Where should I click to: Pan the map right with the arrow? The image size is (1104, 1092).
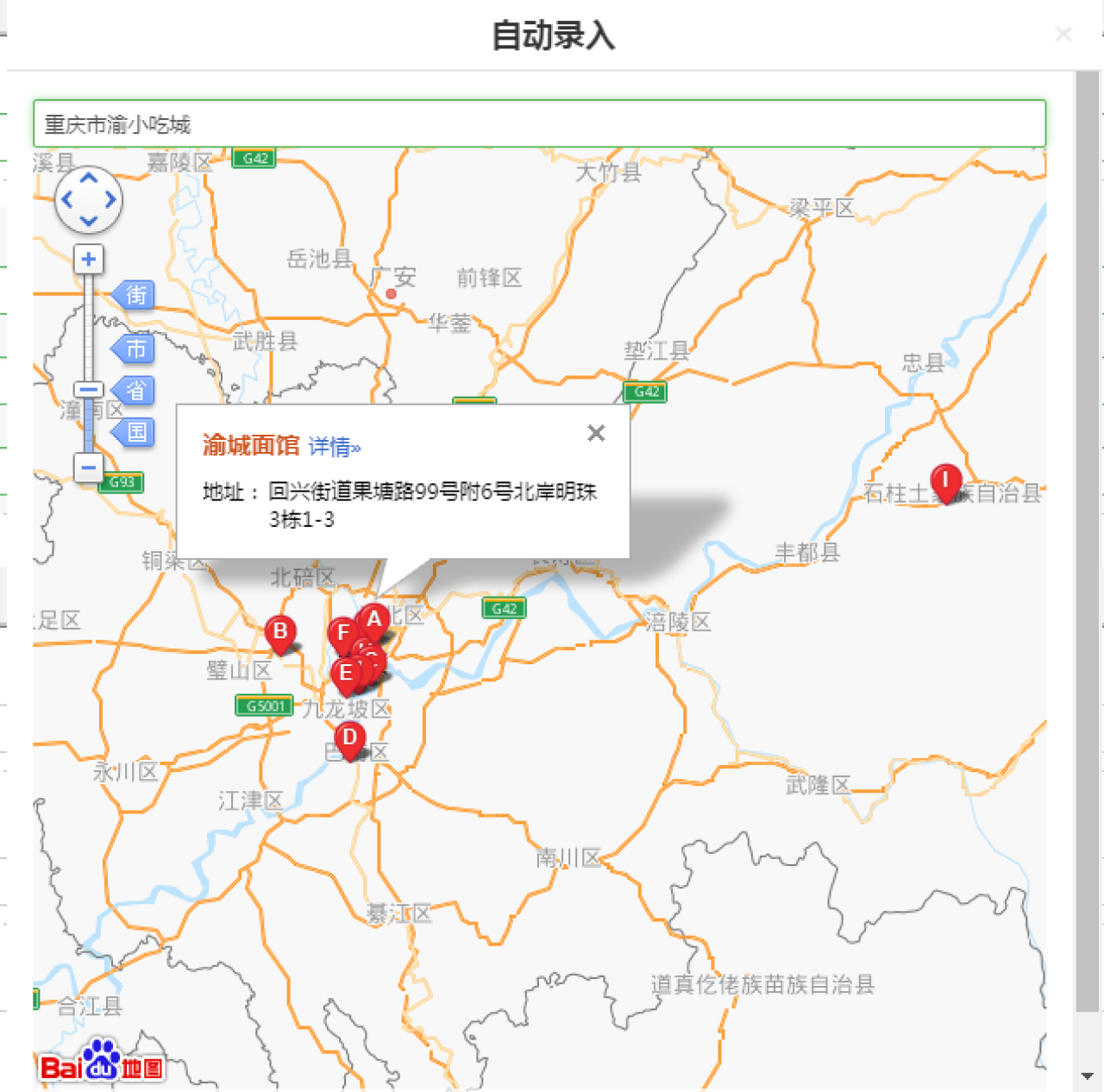click(110, 200)
